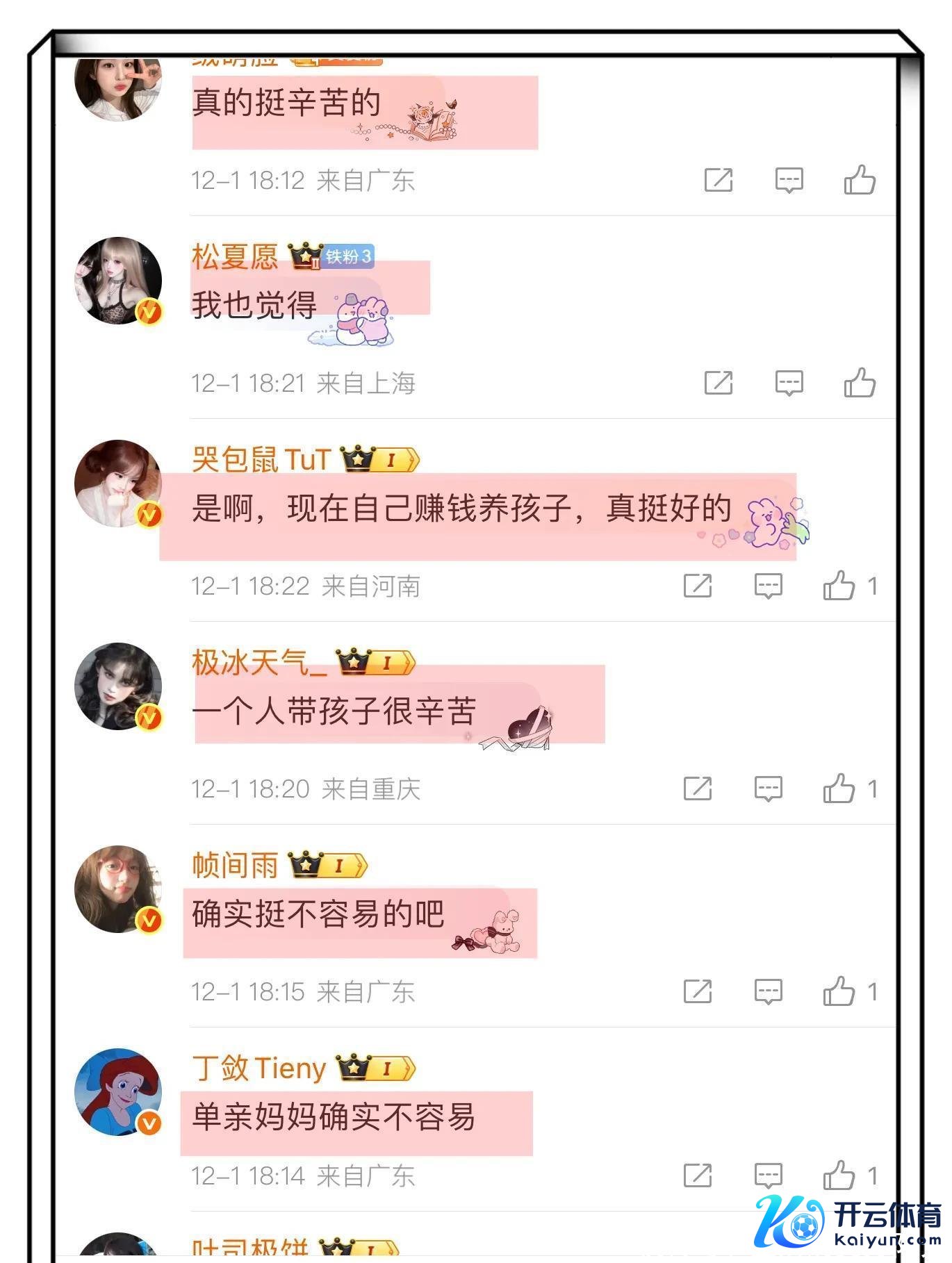Like 松夏愿's comment
The width and height of the screenshot is (952, 1263).
click(x=860, y=383)
